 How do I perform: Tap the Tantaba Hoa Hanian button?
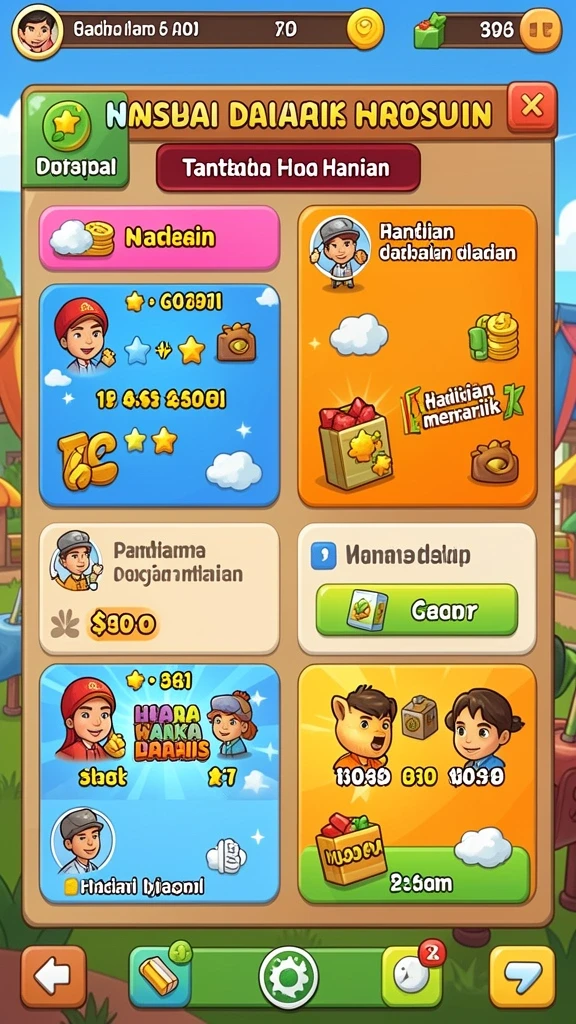(x=288, y=168)
